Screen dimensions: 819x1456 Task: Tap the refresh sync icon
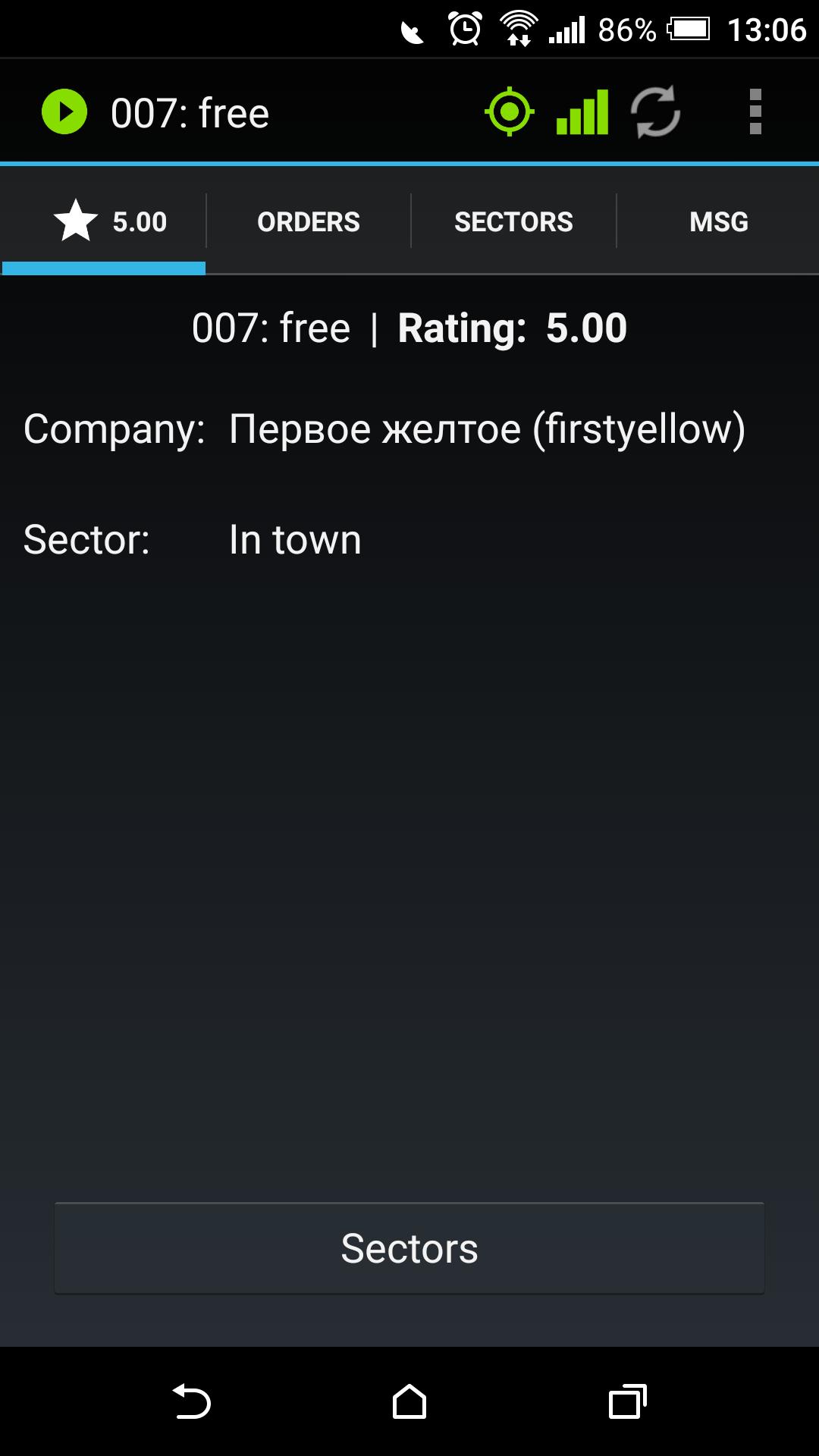click(x=655, y=112)
